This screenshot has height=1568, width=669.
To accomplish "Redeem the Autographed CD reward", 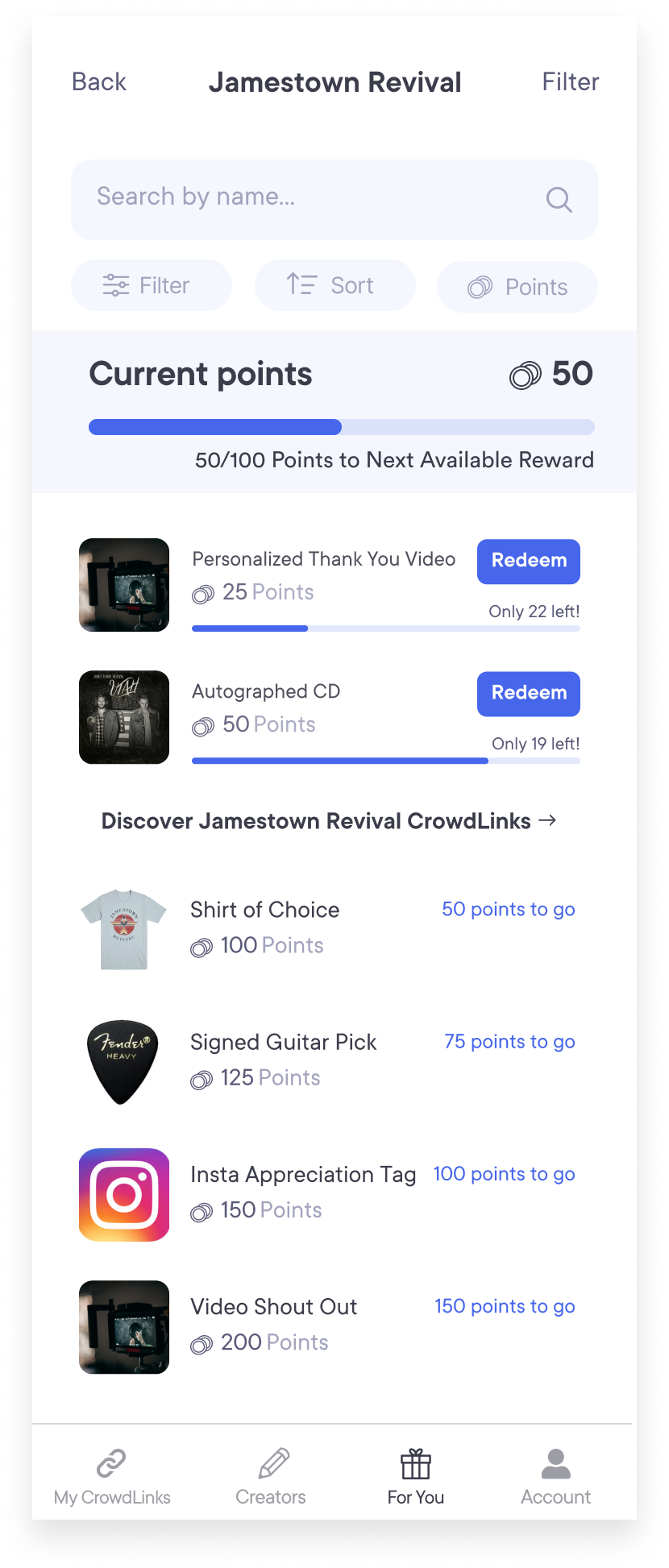I will [528, 693].
